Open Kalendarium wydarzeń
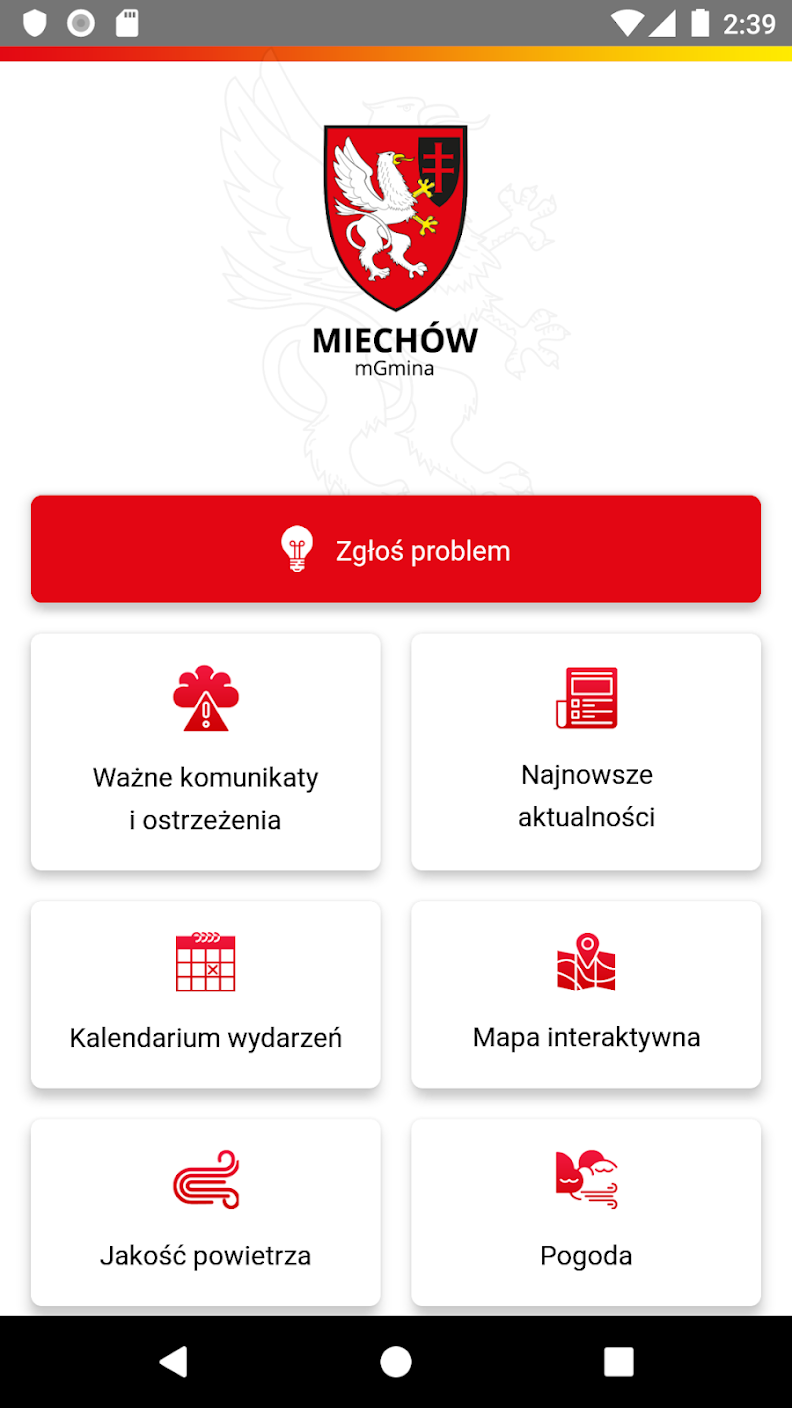Screen dimensions: 792x1408 point(206,994)
